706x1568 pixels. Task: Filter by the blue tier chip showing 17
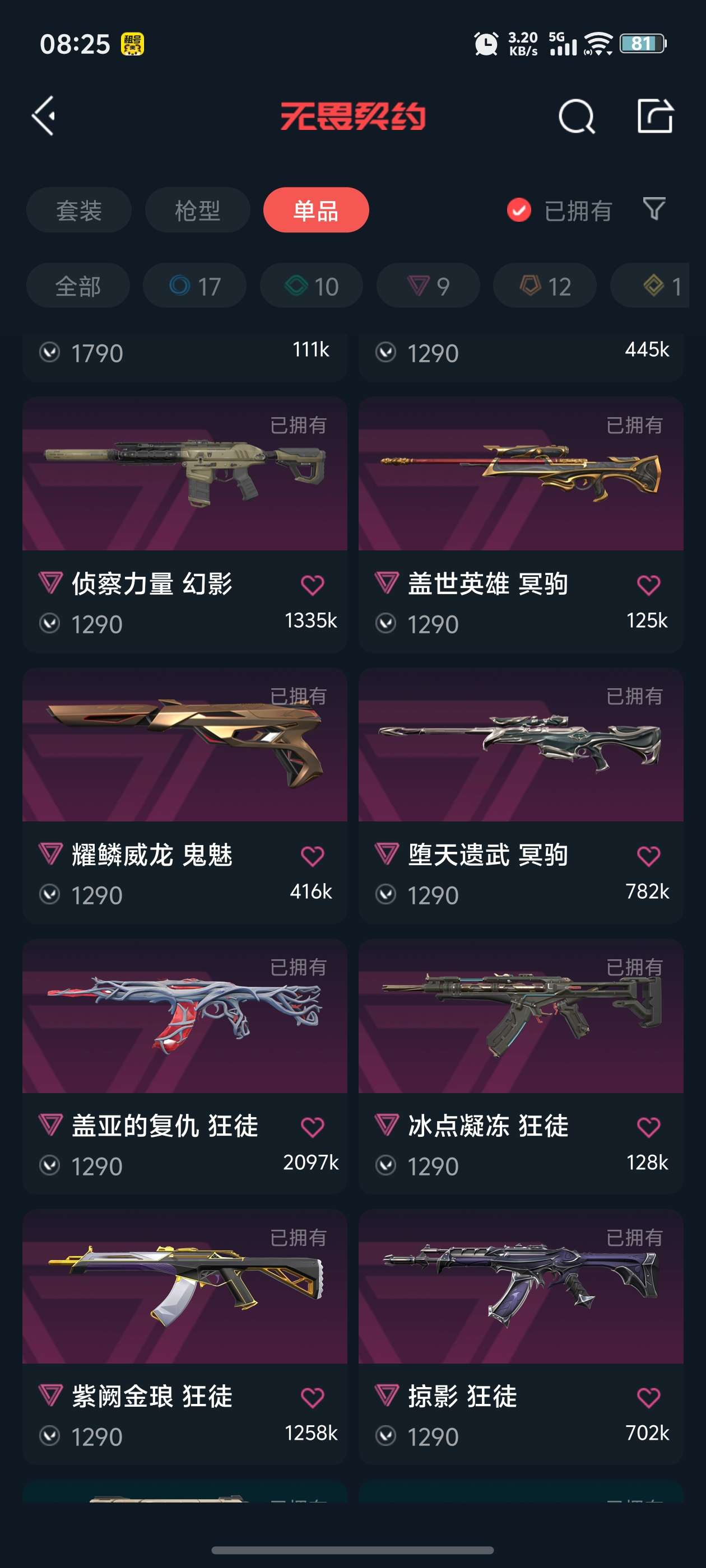click(x=195, y=286)
